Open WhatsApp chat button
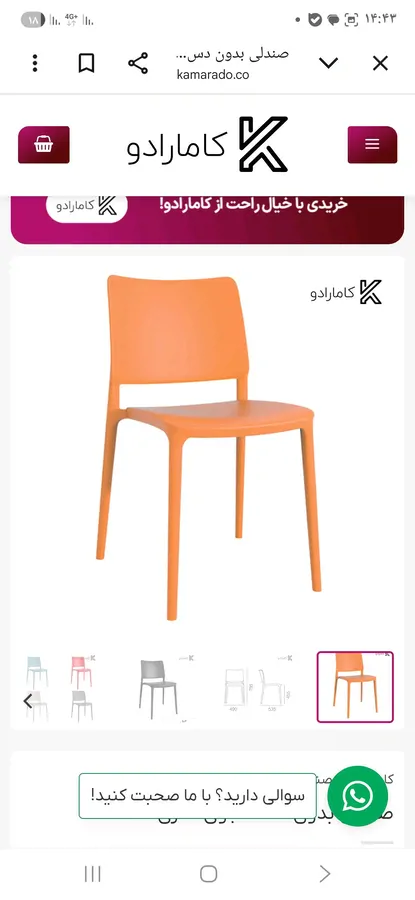This screenshot has width=415, height=900. [358, 796]
